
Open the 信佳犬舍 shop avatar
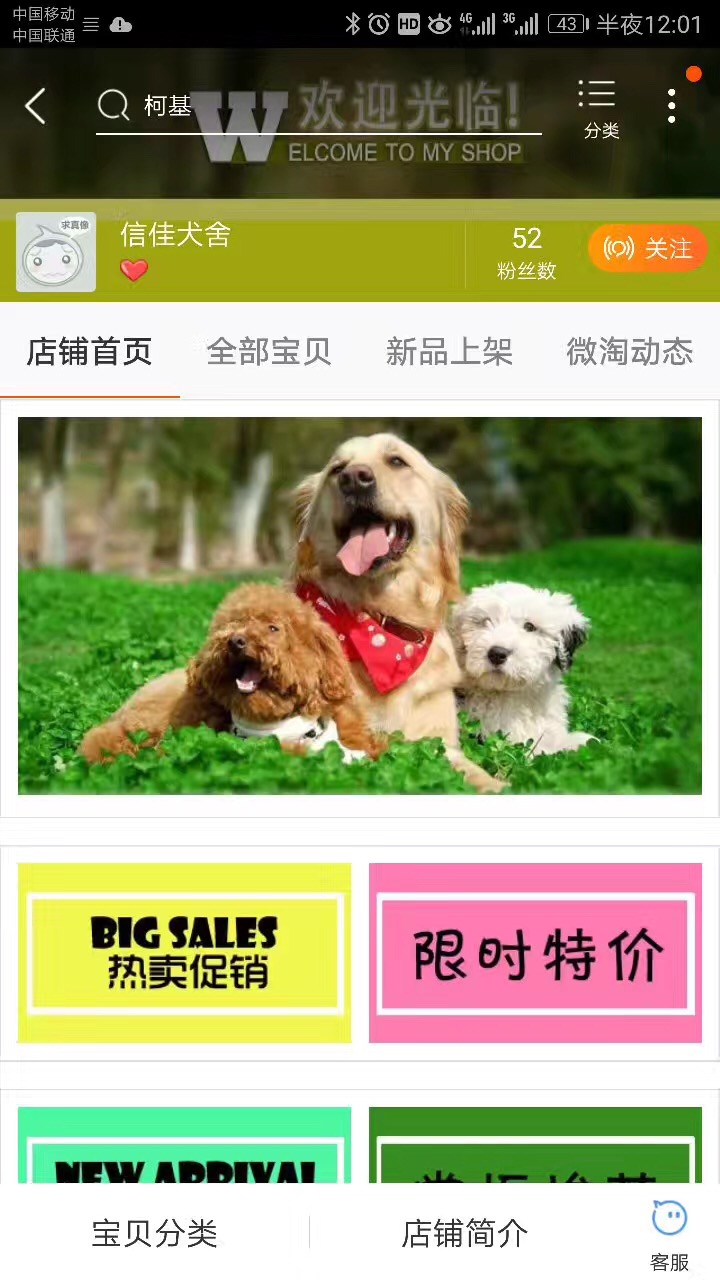point(56,252)
